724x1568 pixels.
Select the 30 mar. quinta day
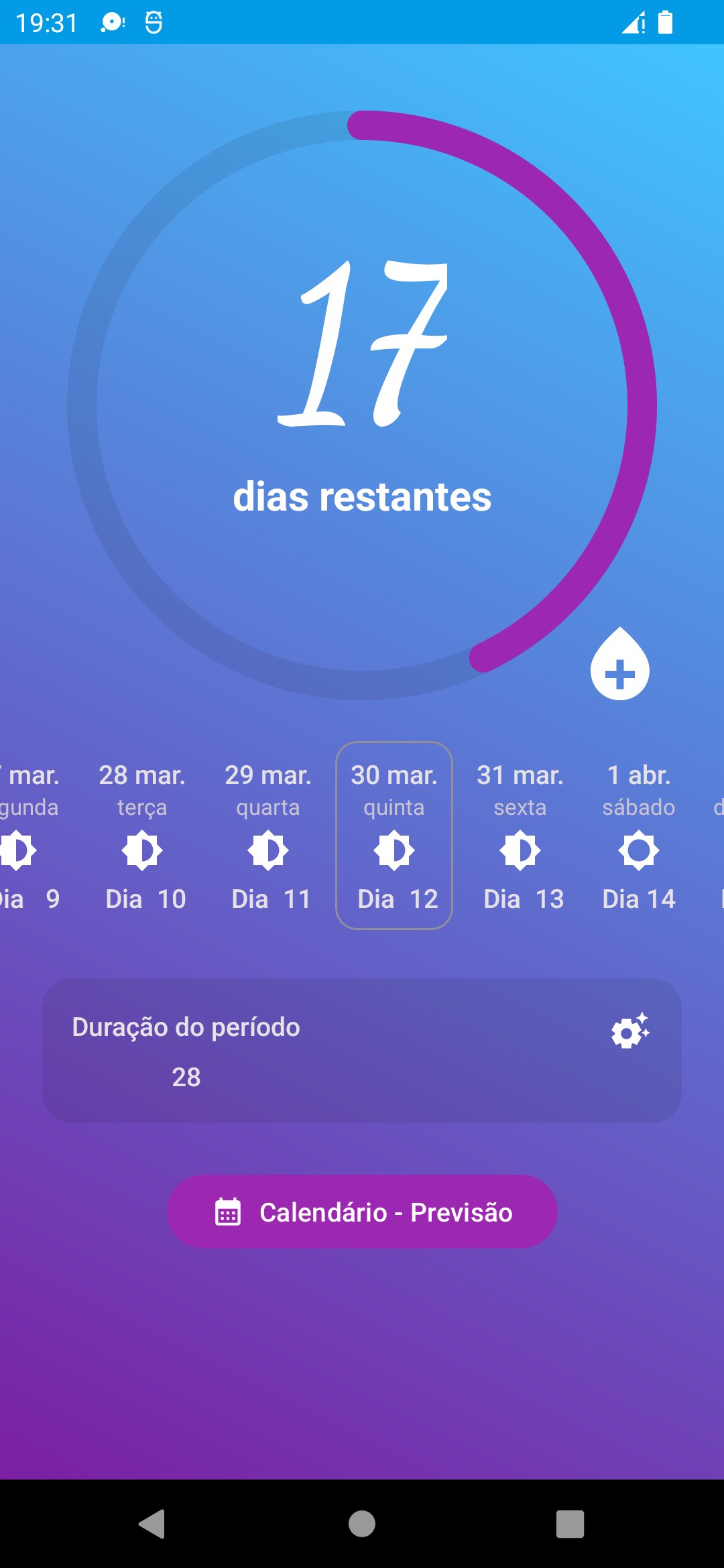394,836
